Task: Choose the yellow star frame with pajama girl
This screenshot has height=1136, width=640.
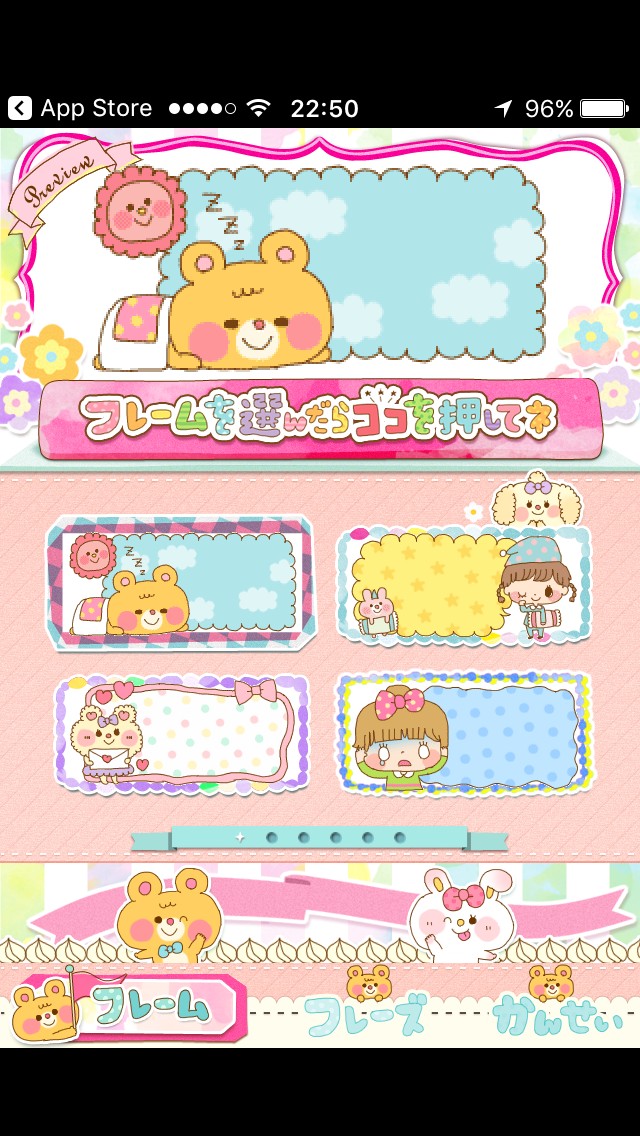Action: coord(464,585)
